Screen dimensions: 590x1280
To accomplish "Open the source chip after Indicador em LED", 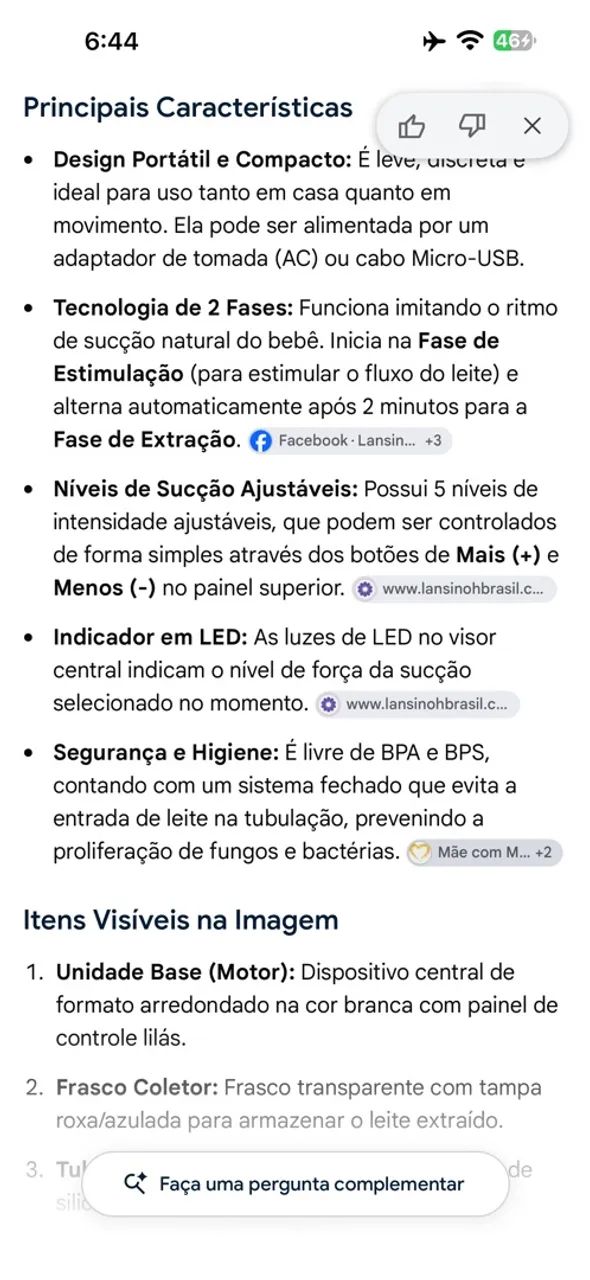I will point(418,704).
